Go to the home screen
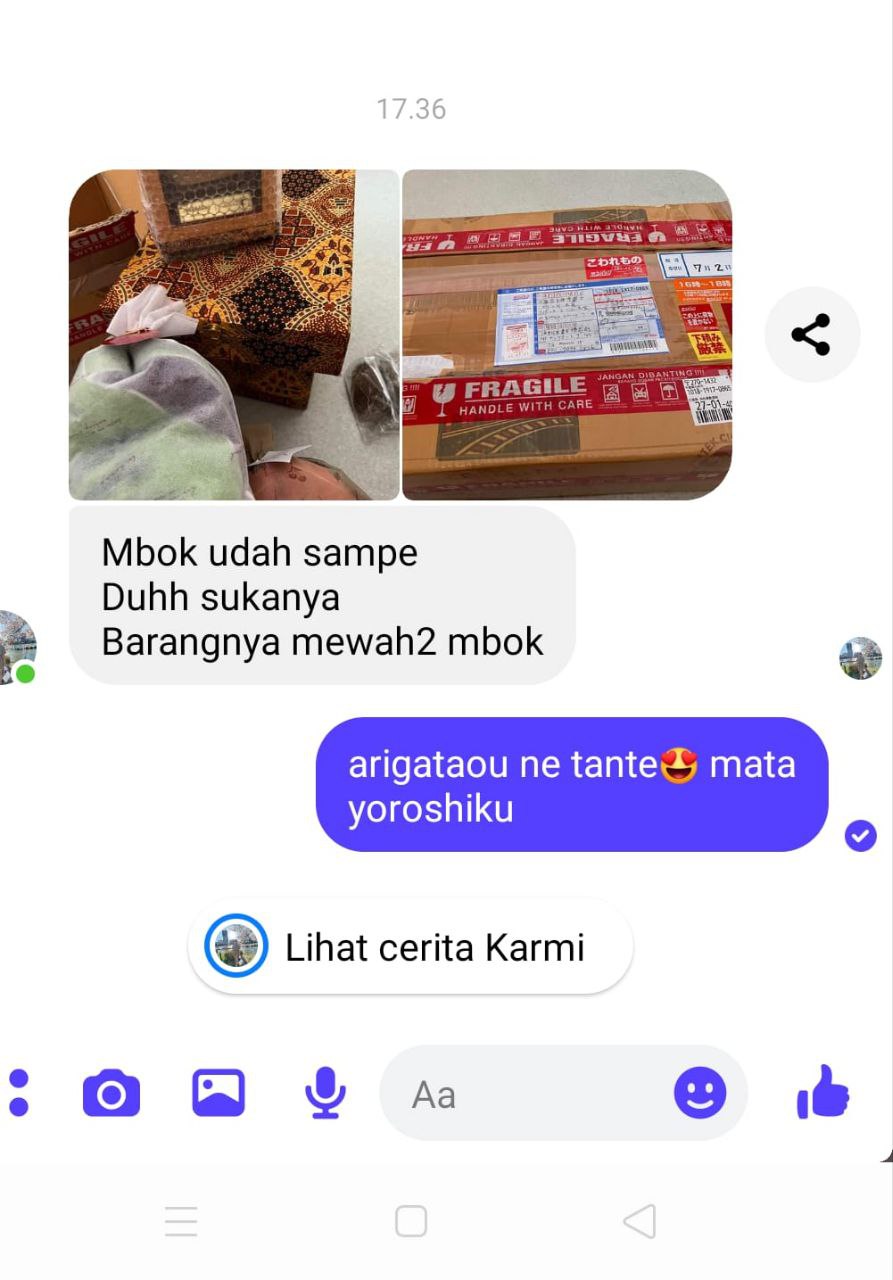This screenshot has height=1280, width=893. point(411,1221)
